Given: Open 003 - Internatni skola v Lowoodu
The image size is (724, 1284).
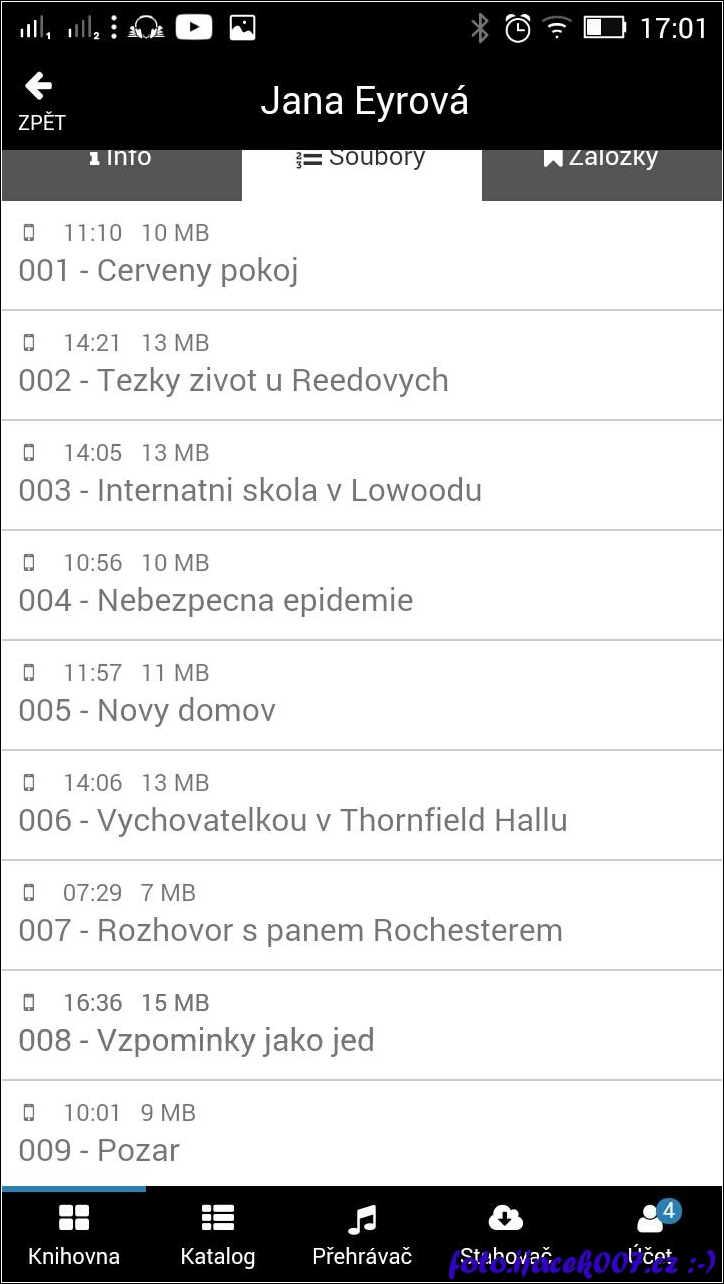Looking at the screenshot, I should (x=361, y=476).
